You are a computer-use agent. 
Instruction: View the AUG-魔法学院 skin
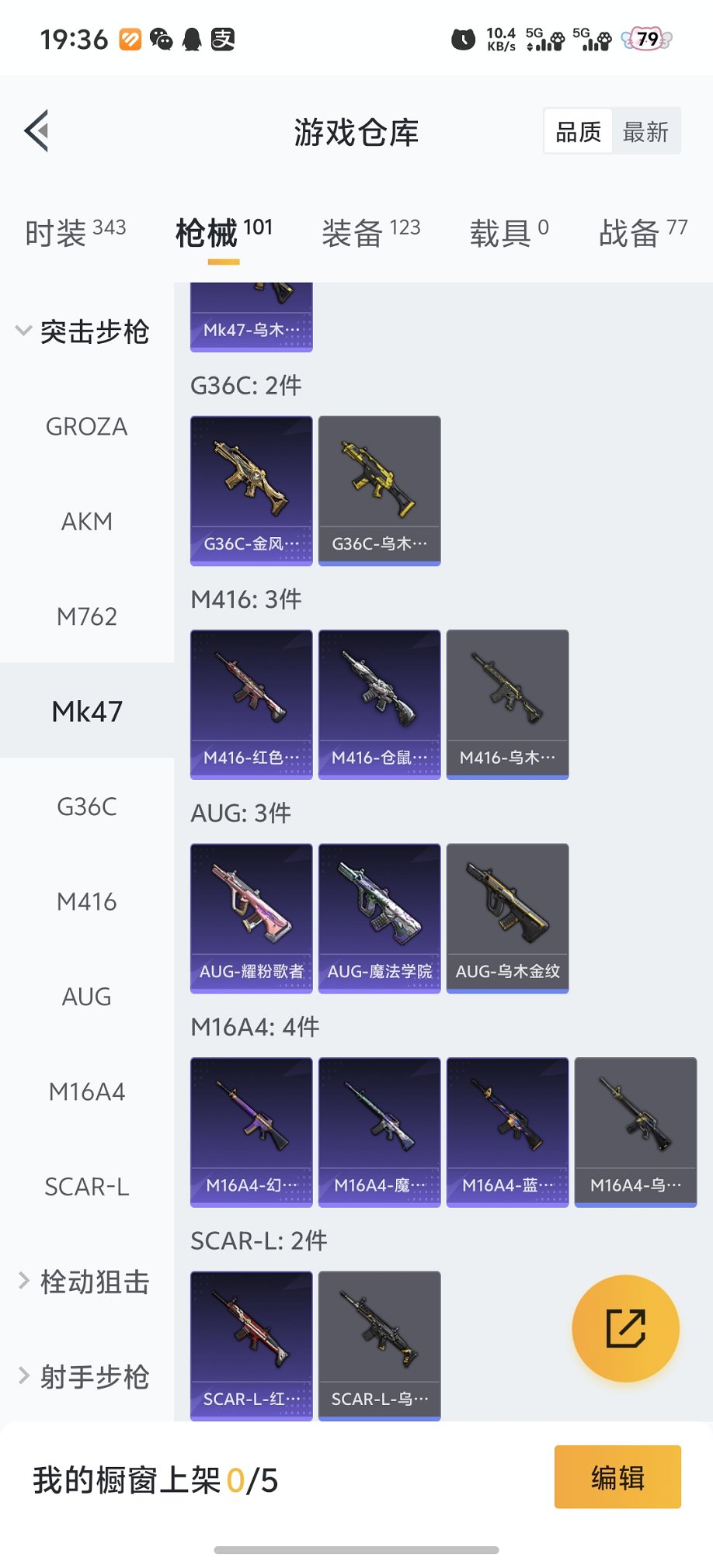coord(380,918)
